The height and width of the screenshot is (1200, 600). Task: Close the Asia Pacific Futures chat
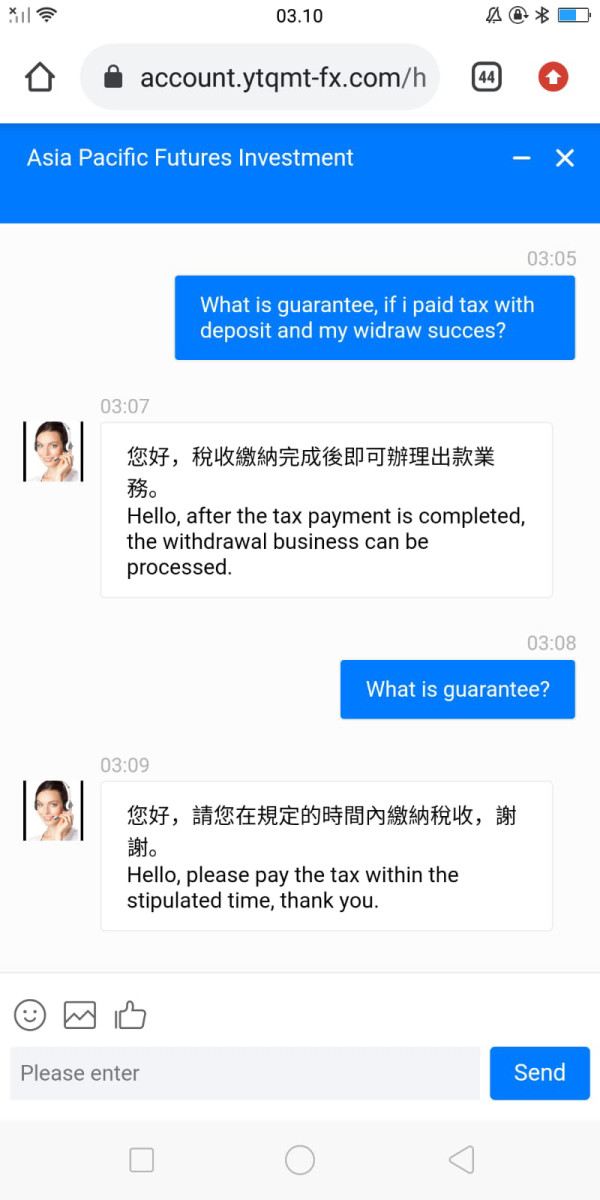point(565,158)
